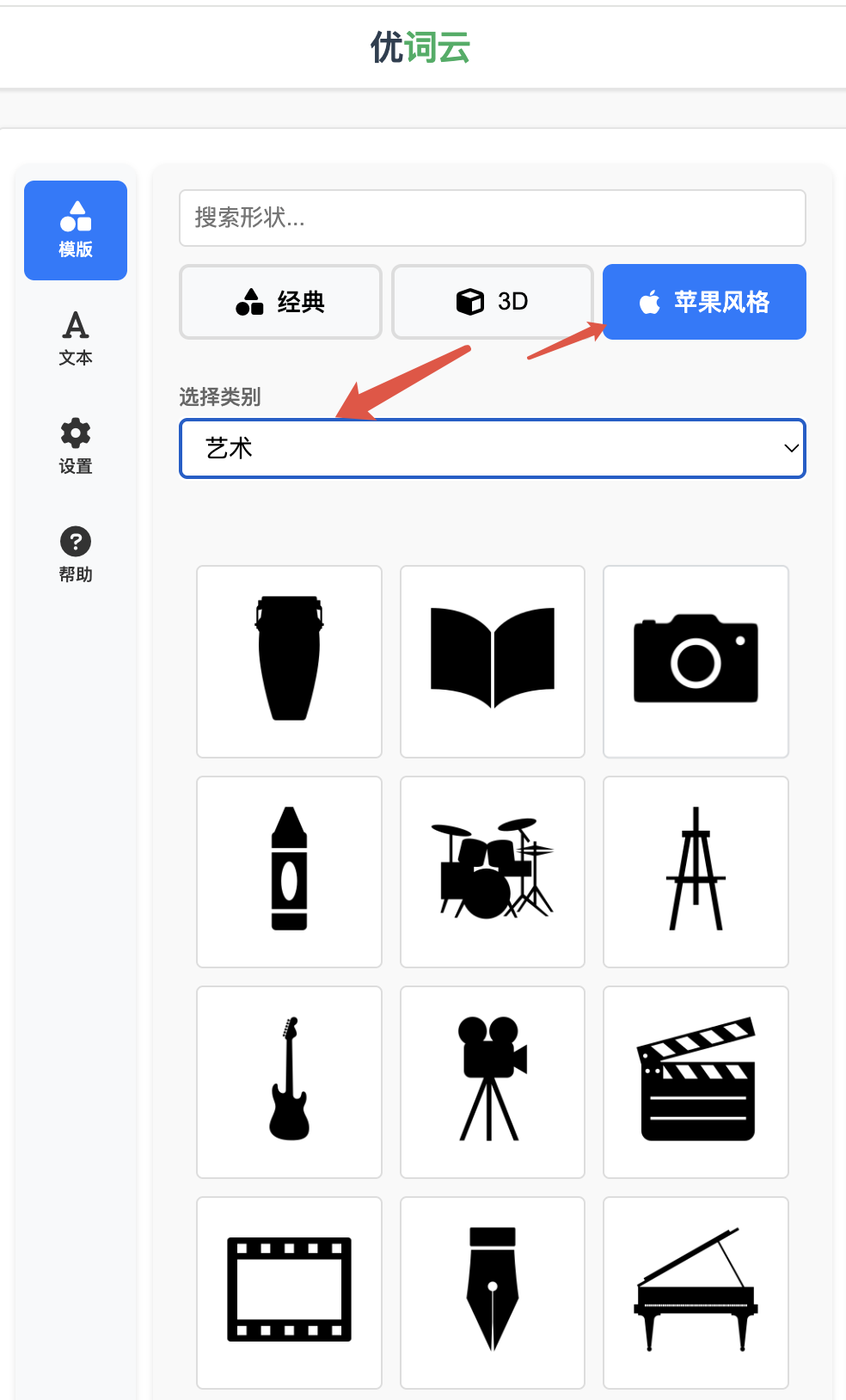Select the electric guitar shape
Image resolution: width=846 pixels, height=1400 pixels.
(289, 1082)
